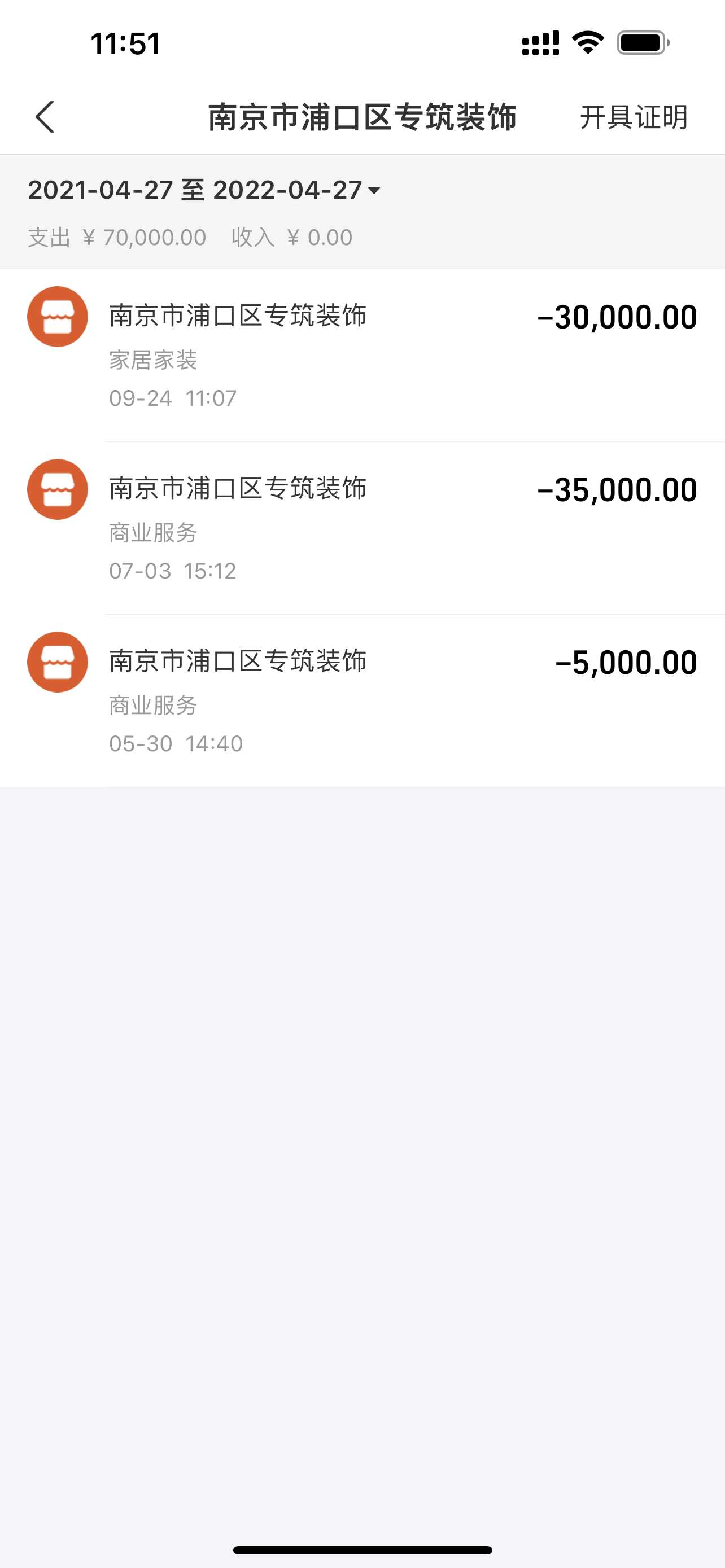This screenshot has width=725, height=1568.
Task: Open the -30,000.00 家居家装 transaction
Action: coord(362,356)
